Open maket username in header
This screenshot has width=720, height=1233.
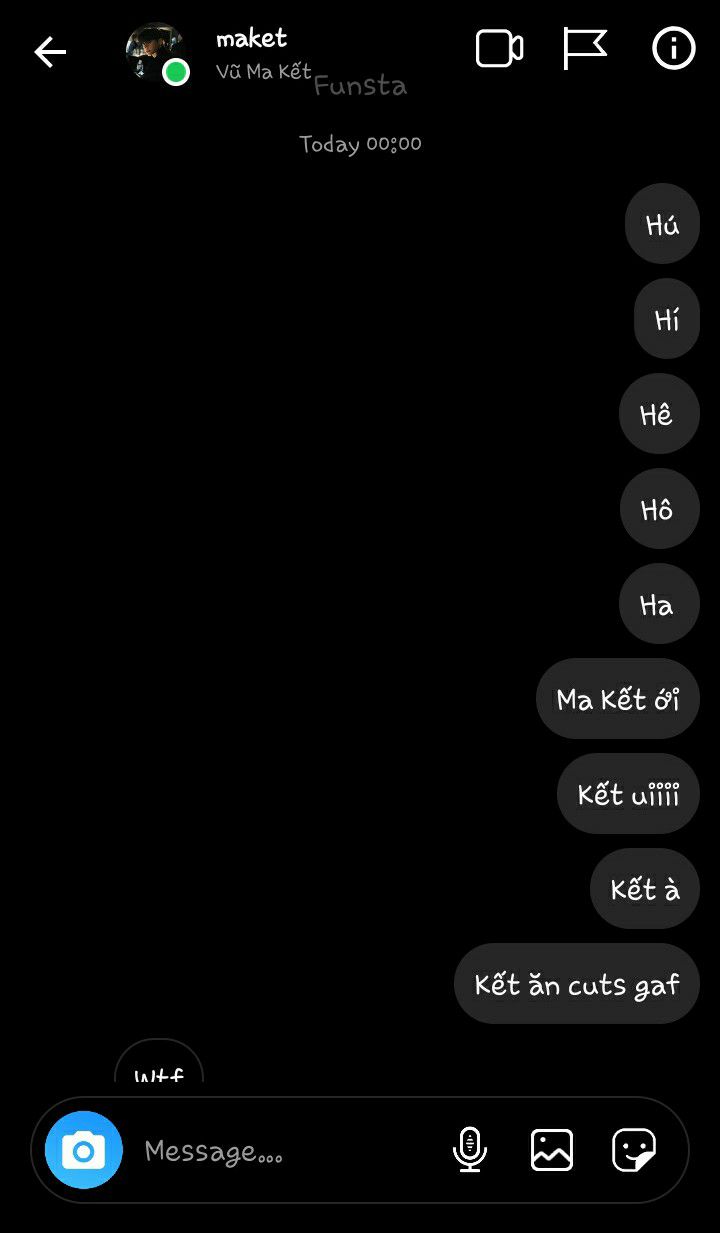(252, 38)
